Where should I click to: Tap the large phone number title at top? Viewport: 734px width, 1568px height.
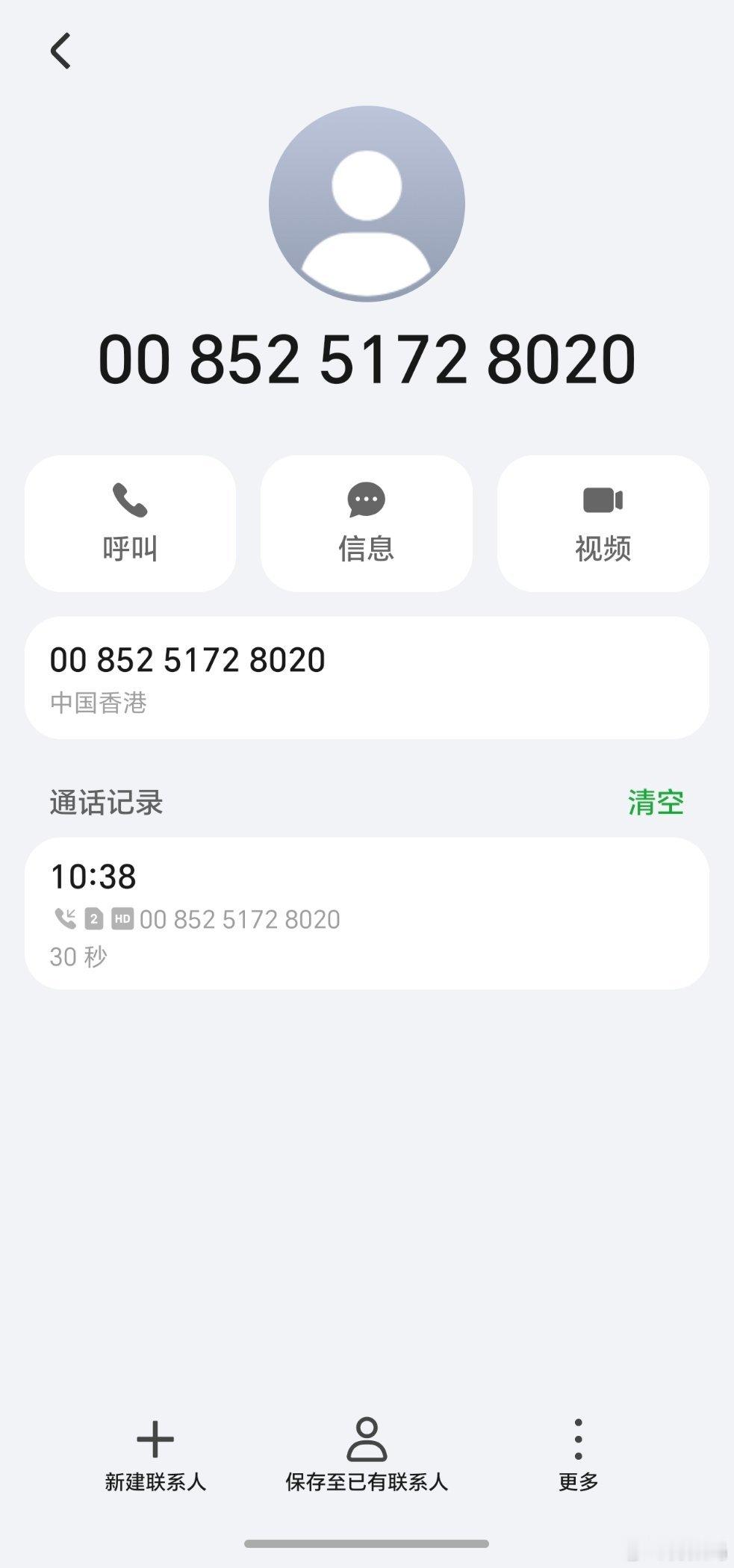(x=367, y=358)
